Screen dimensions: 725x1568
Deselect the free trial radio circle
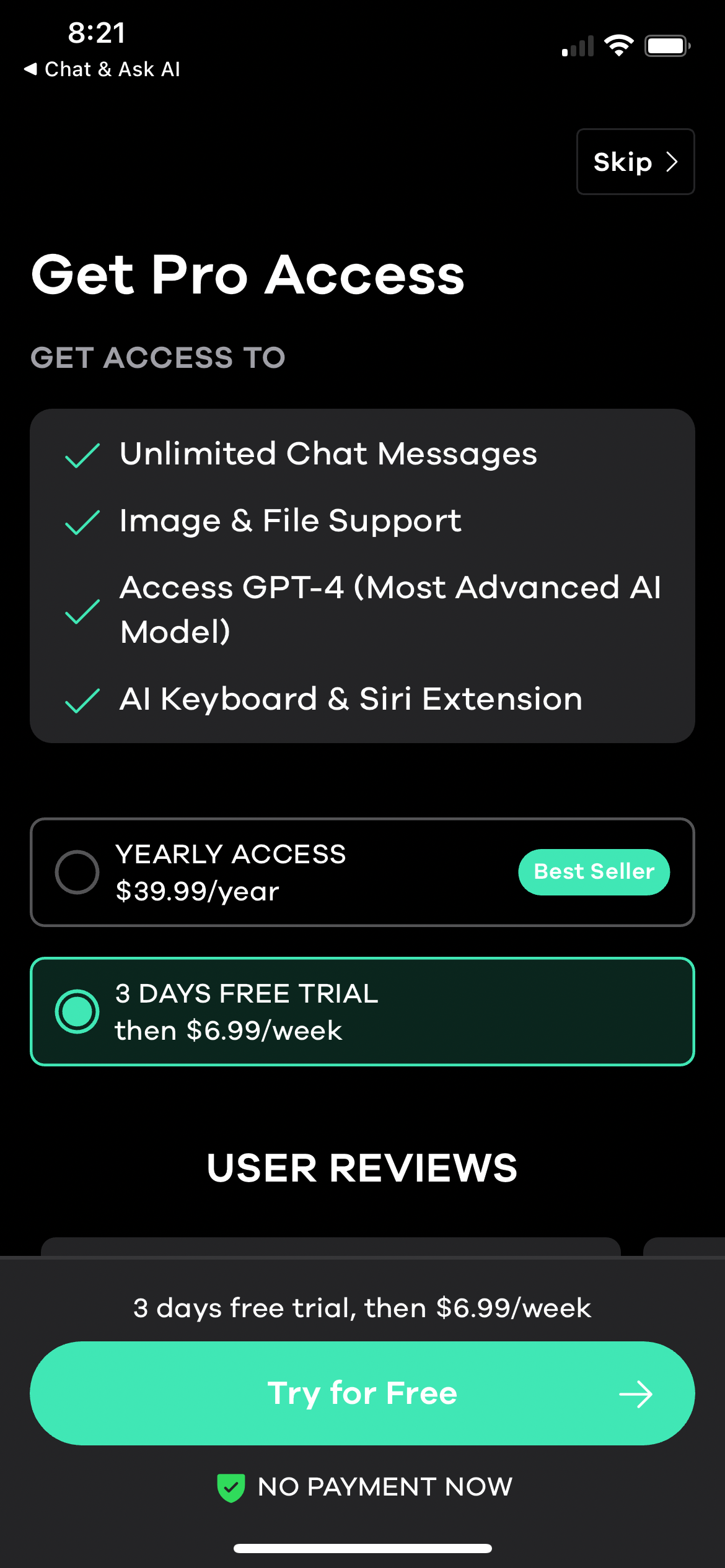point(77,1011)
